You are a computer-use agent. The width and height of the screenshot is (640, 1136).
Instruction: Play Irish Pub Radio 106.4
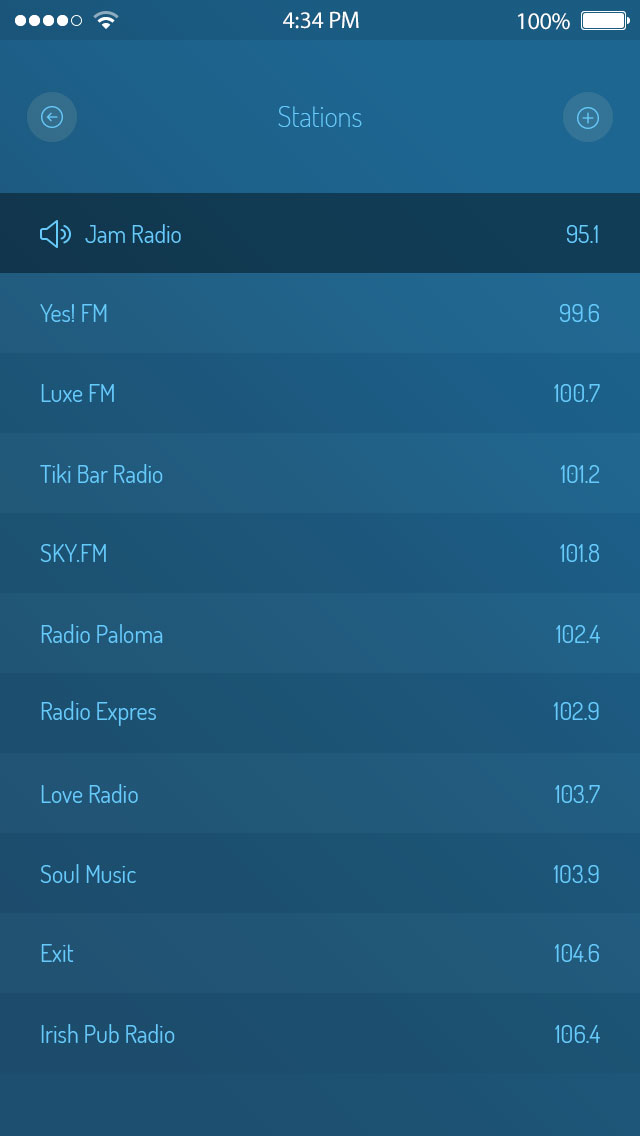(x=320, y=1034)
